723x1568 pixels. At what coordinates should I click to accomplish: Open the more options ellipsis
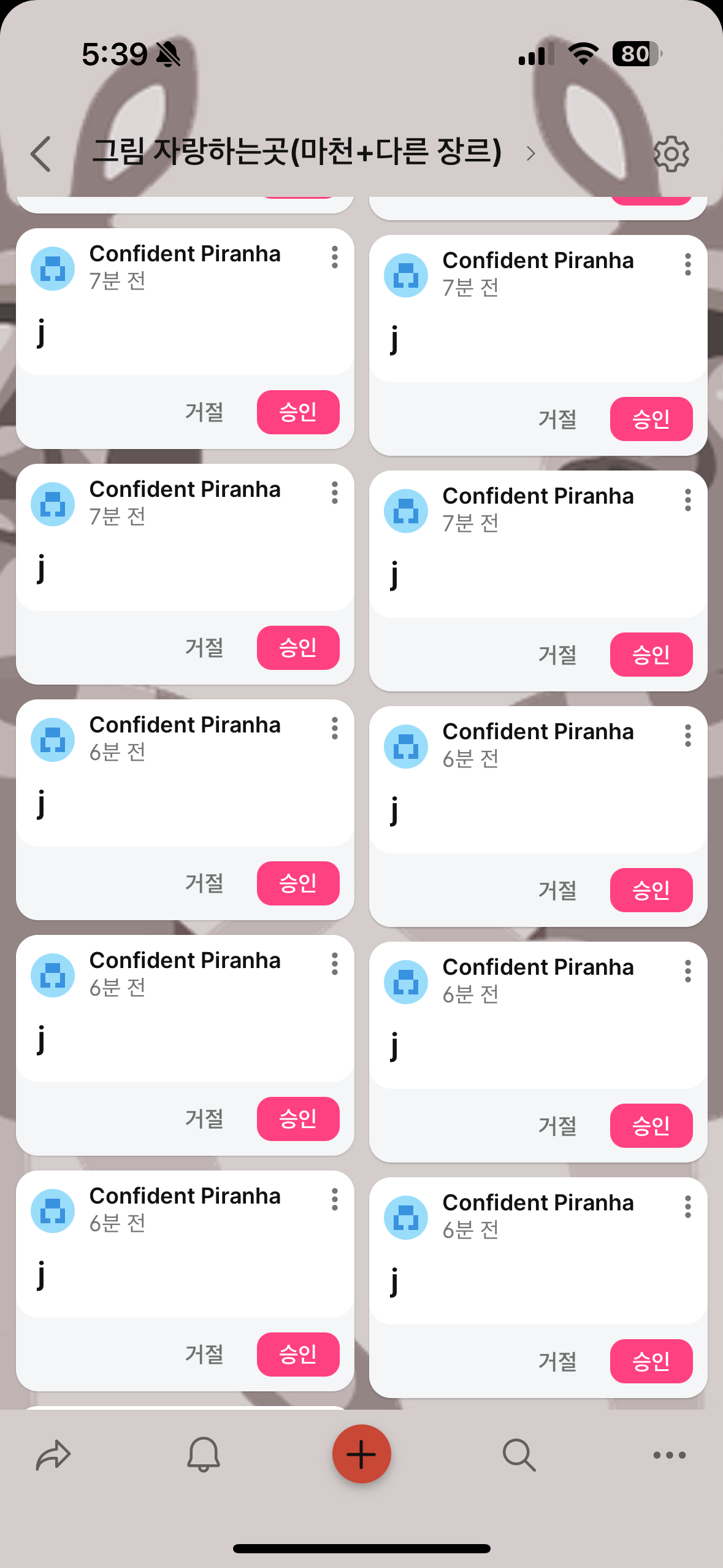(x=669, y=1455)
